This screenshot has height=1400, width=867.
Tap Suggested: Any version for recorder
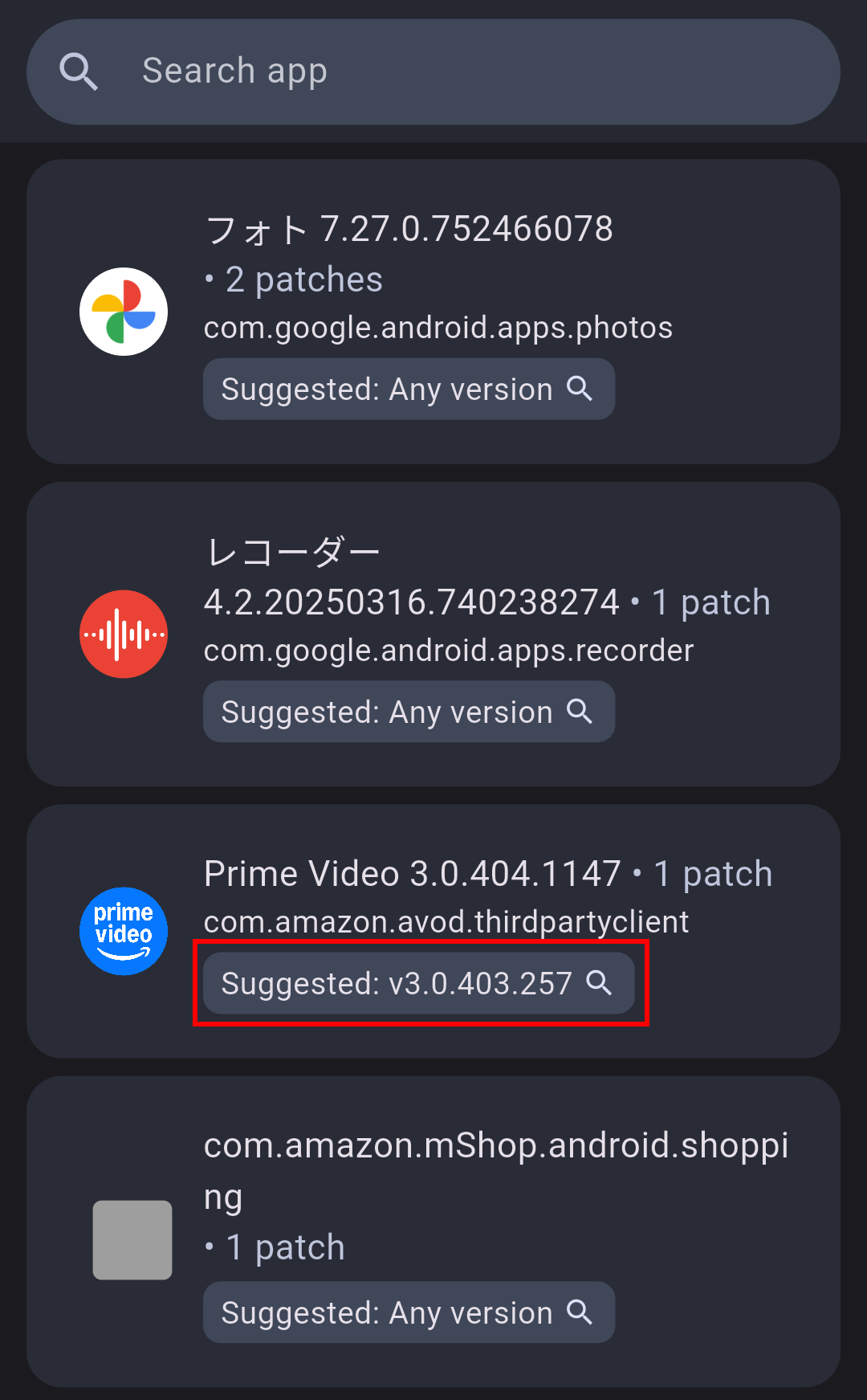click(x=409, y=712)
